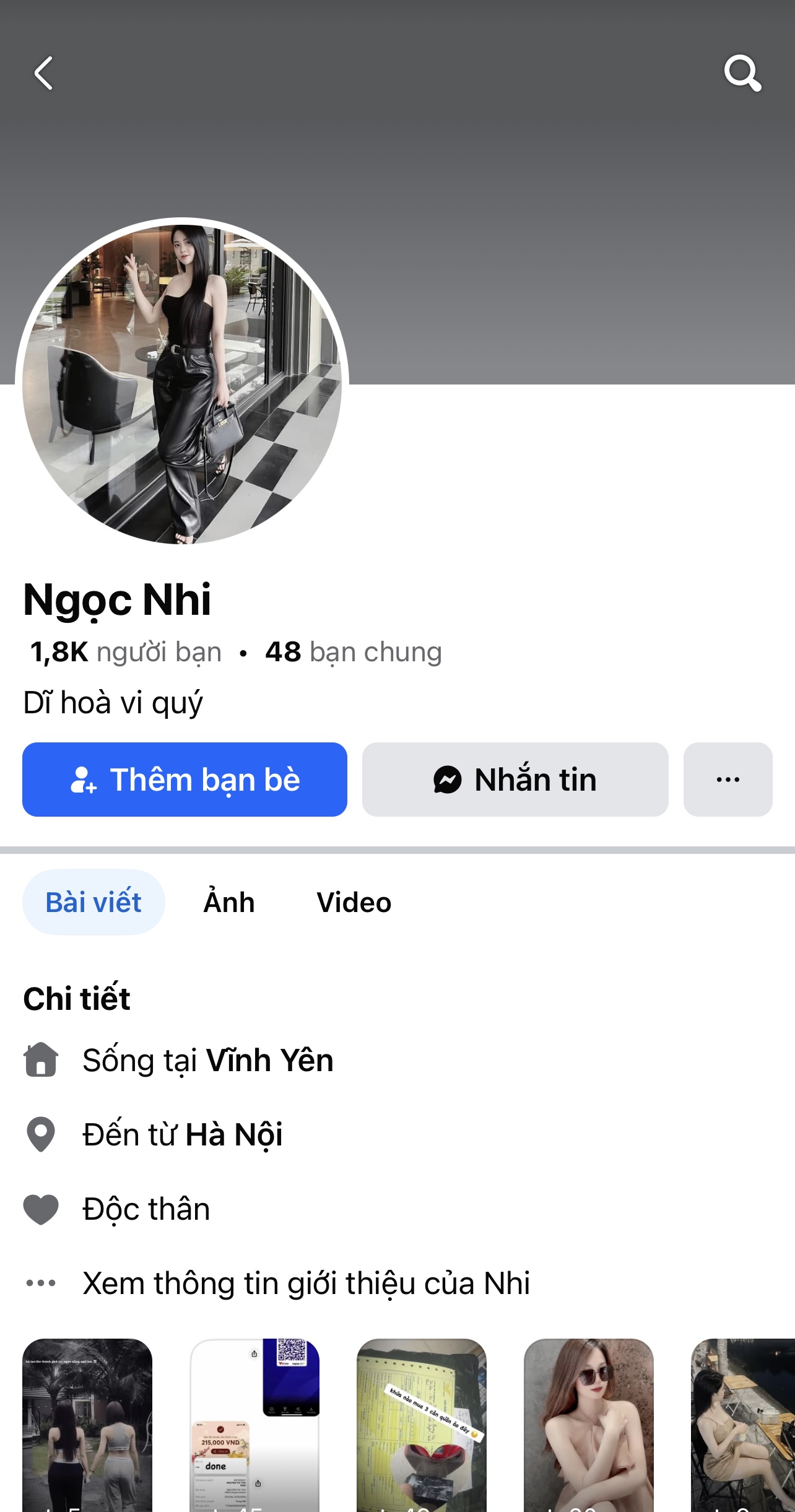Go back with the top-left arrow
Viewport: 795px width, 1512px height.
(43, 74)
